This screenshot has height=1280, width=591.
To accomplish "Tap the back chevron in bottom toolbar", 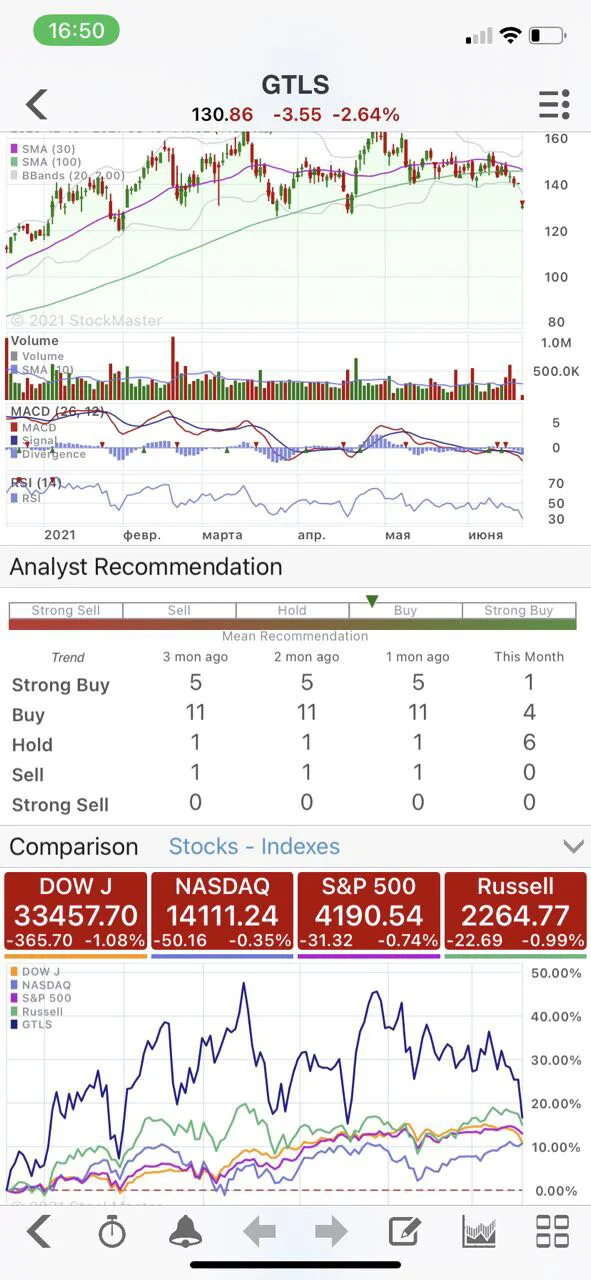I will point(38,1231).
